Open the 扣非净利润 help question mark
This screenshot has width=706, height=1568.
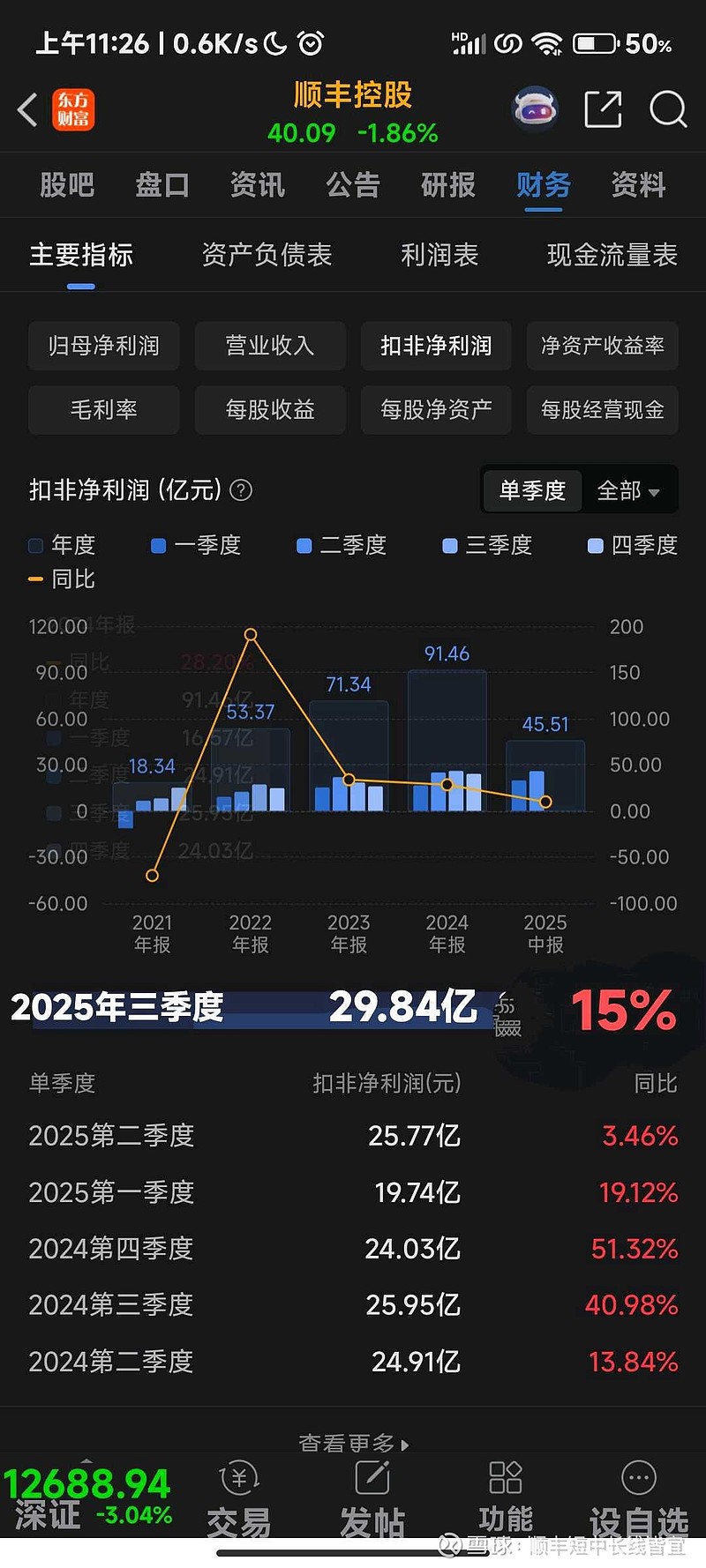(239, 490)
